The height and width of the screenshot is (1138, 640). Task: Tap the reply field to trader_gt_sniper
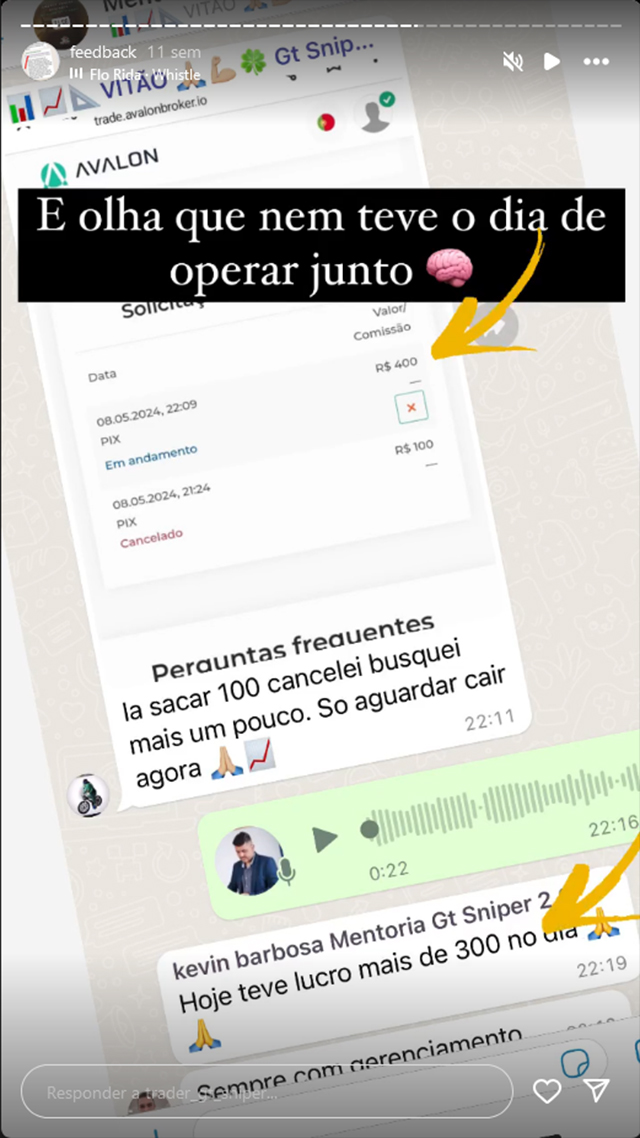point(265,1092)
